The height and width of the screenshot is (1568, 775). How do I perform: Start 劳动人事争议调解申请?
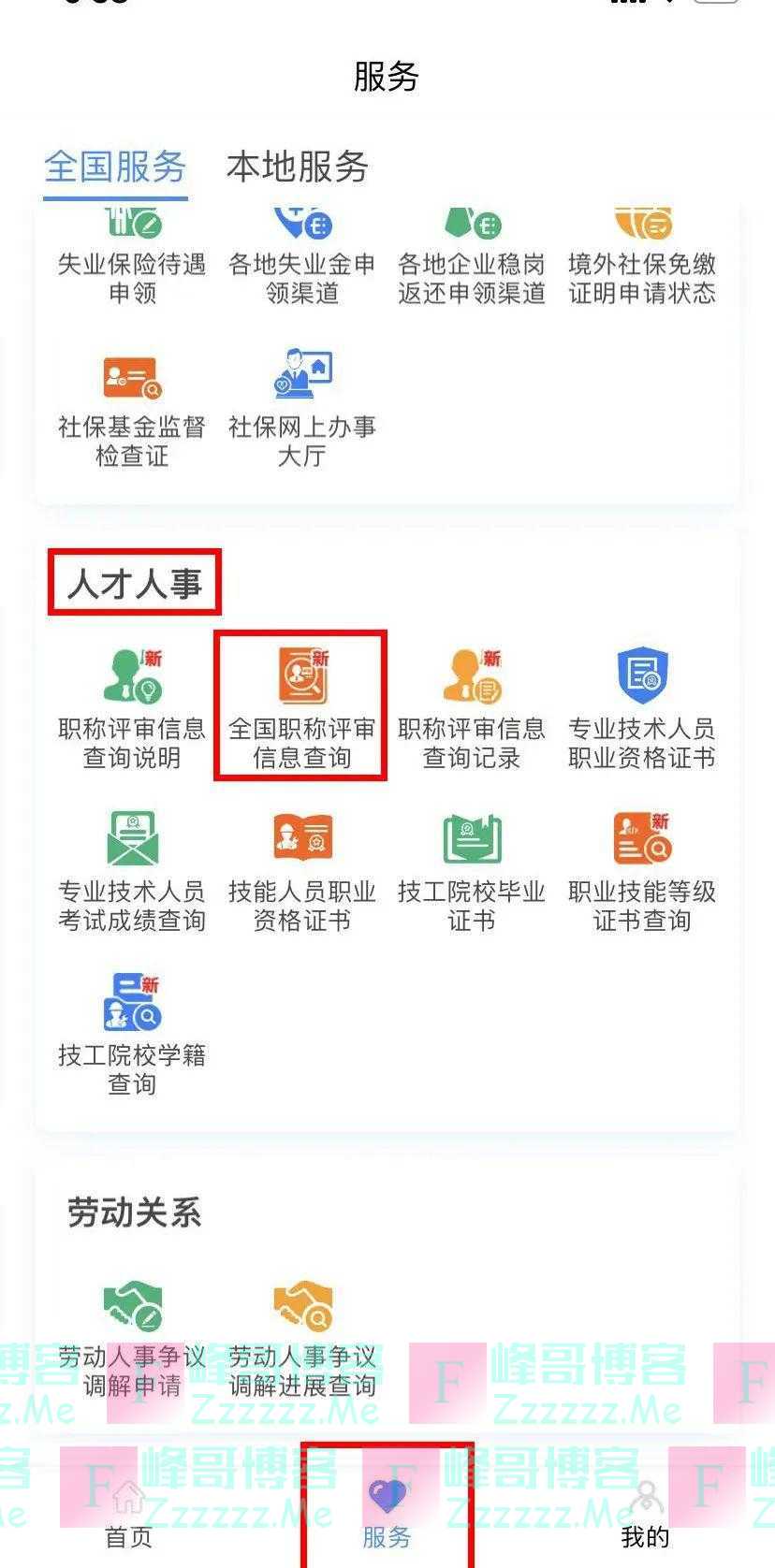(132, 1338)
